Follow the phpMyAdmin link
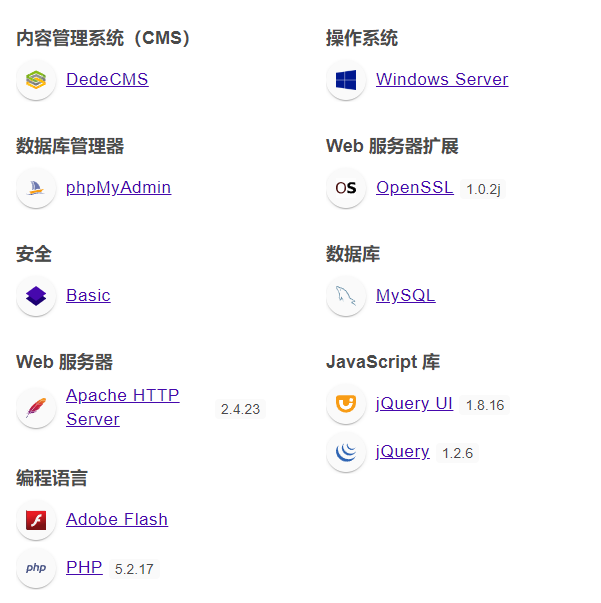 (118, 188)
